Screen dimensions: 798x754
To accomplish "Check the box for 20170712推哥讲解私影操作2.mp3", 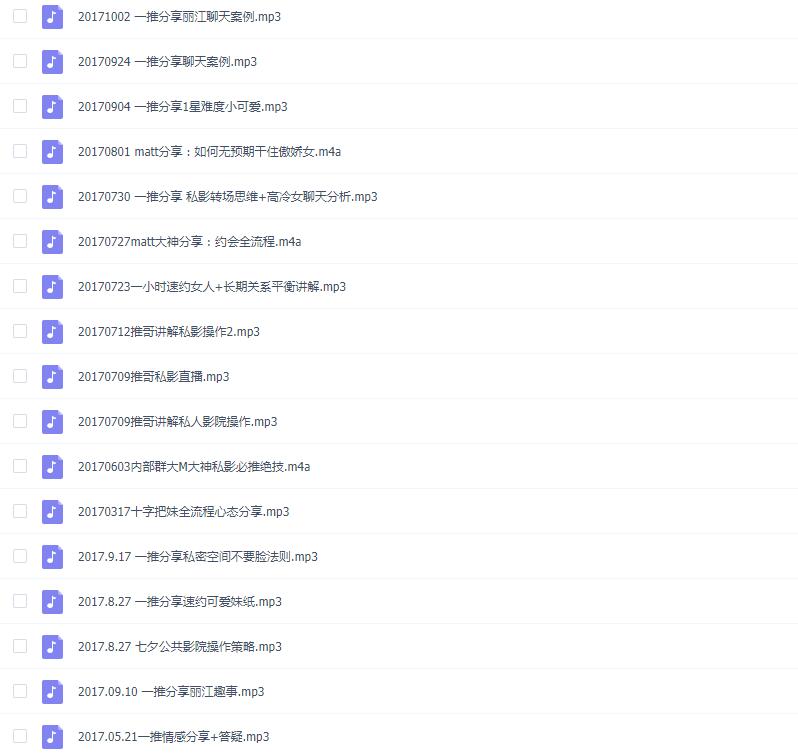I will click(x=20, y=331).
